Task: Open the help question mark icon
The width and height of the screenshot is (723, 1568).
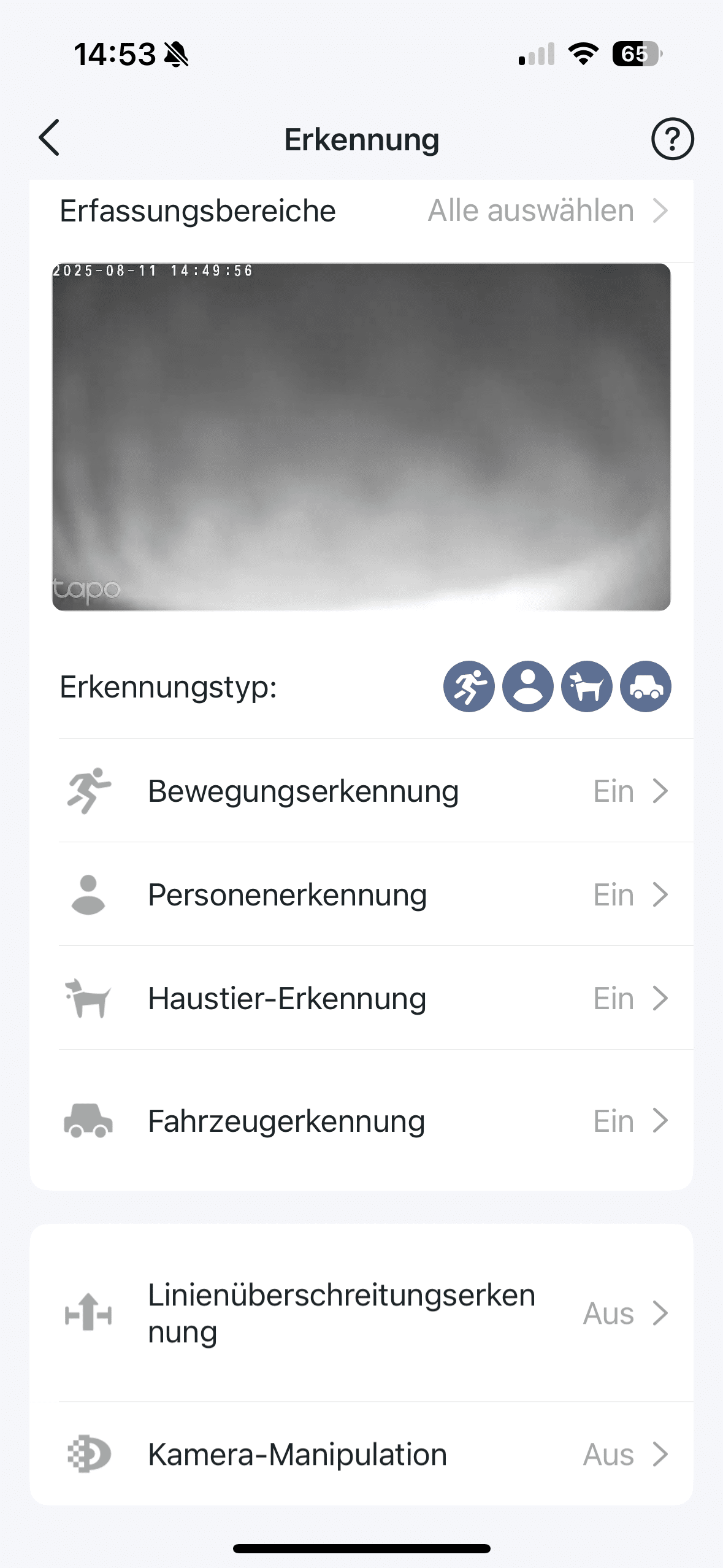Action: tap(672, 139)
